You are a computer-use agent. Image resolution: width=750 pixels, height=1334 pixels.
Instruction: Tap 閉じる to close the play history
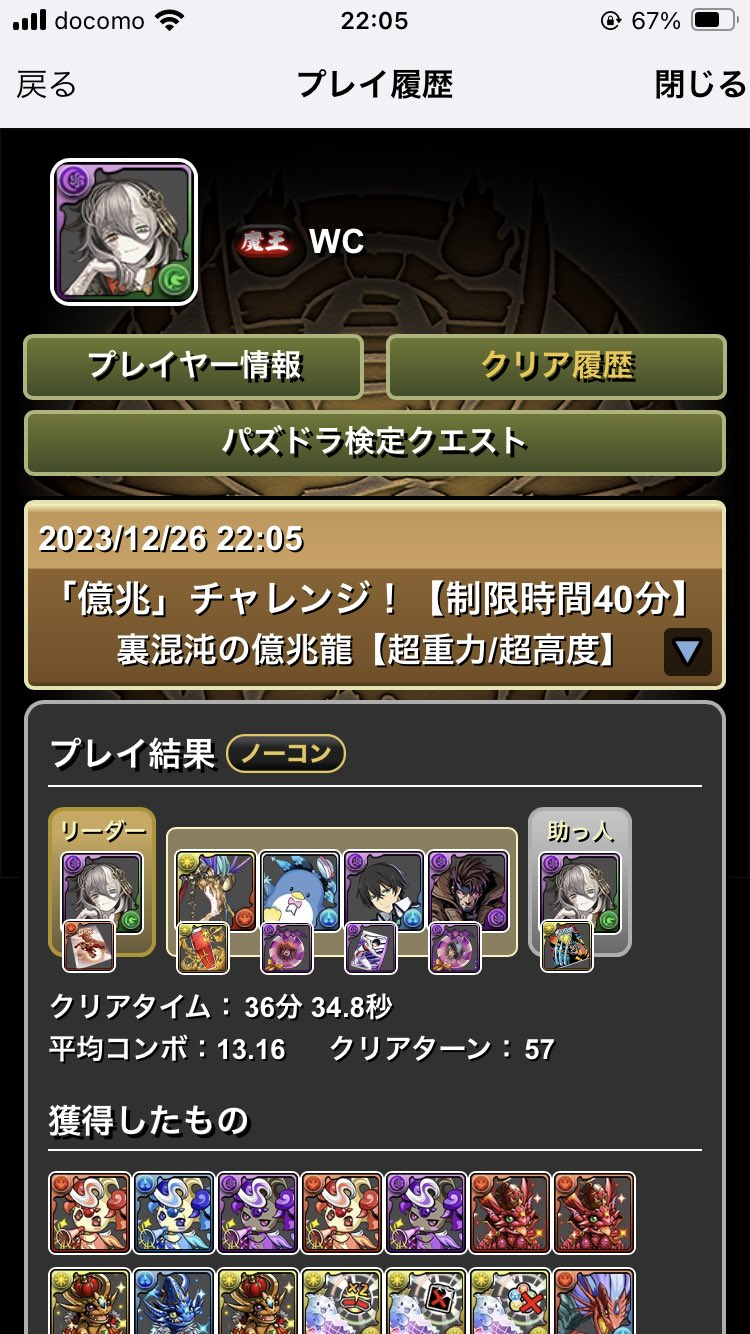(x=699, y=84)
